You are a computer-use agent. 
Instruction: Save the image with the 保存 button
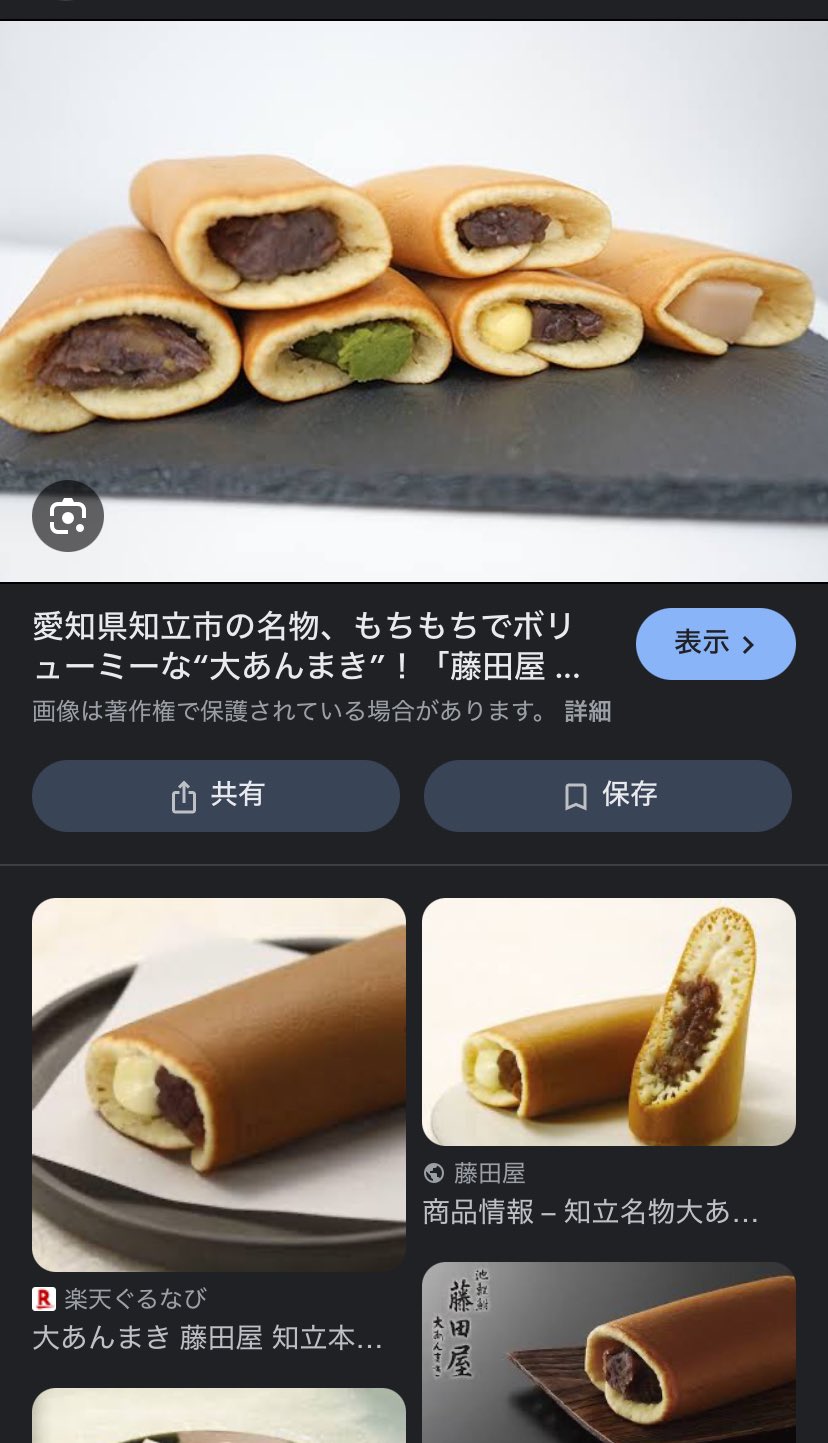point(608,796)
